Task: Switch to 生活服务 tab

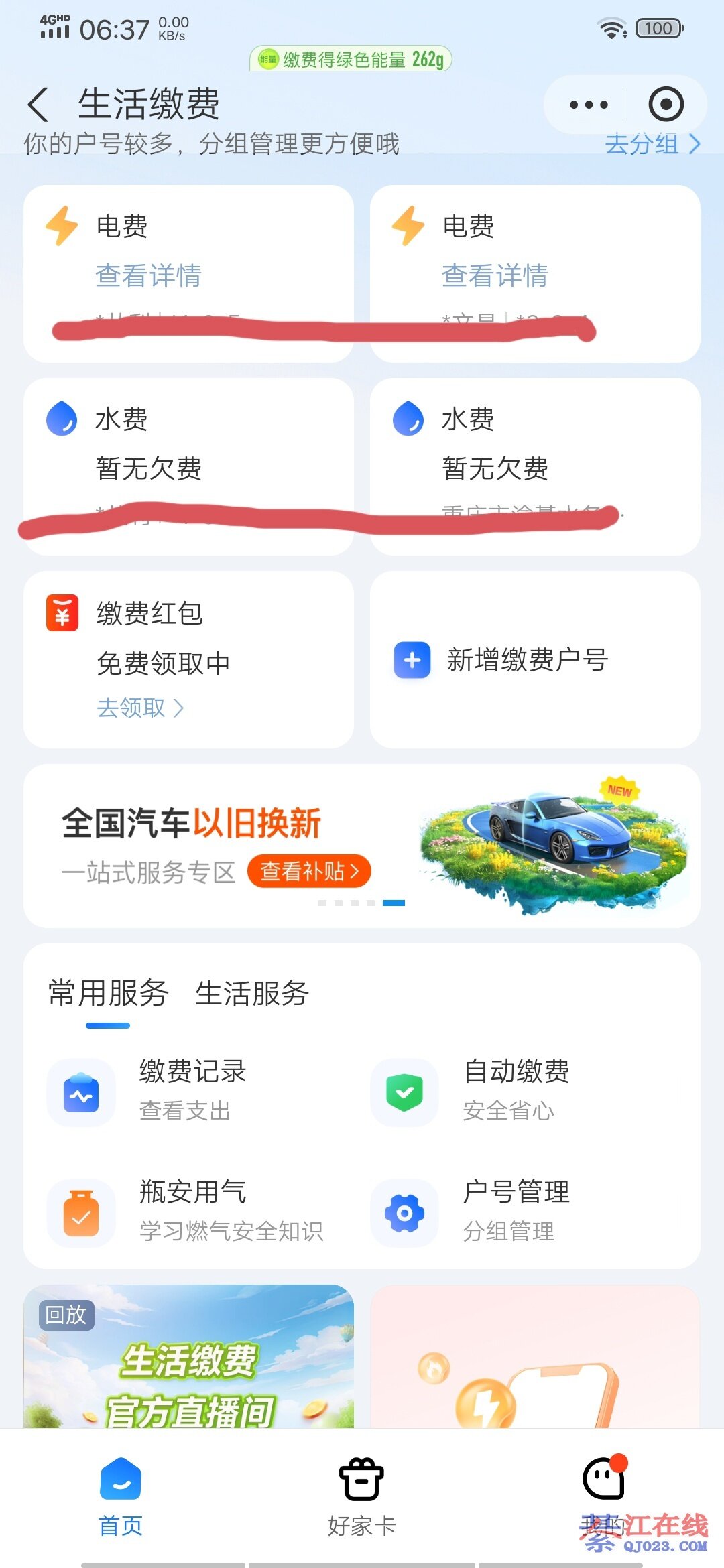Action: tap(252, 993)
